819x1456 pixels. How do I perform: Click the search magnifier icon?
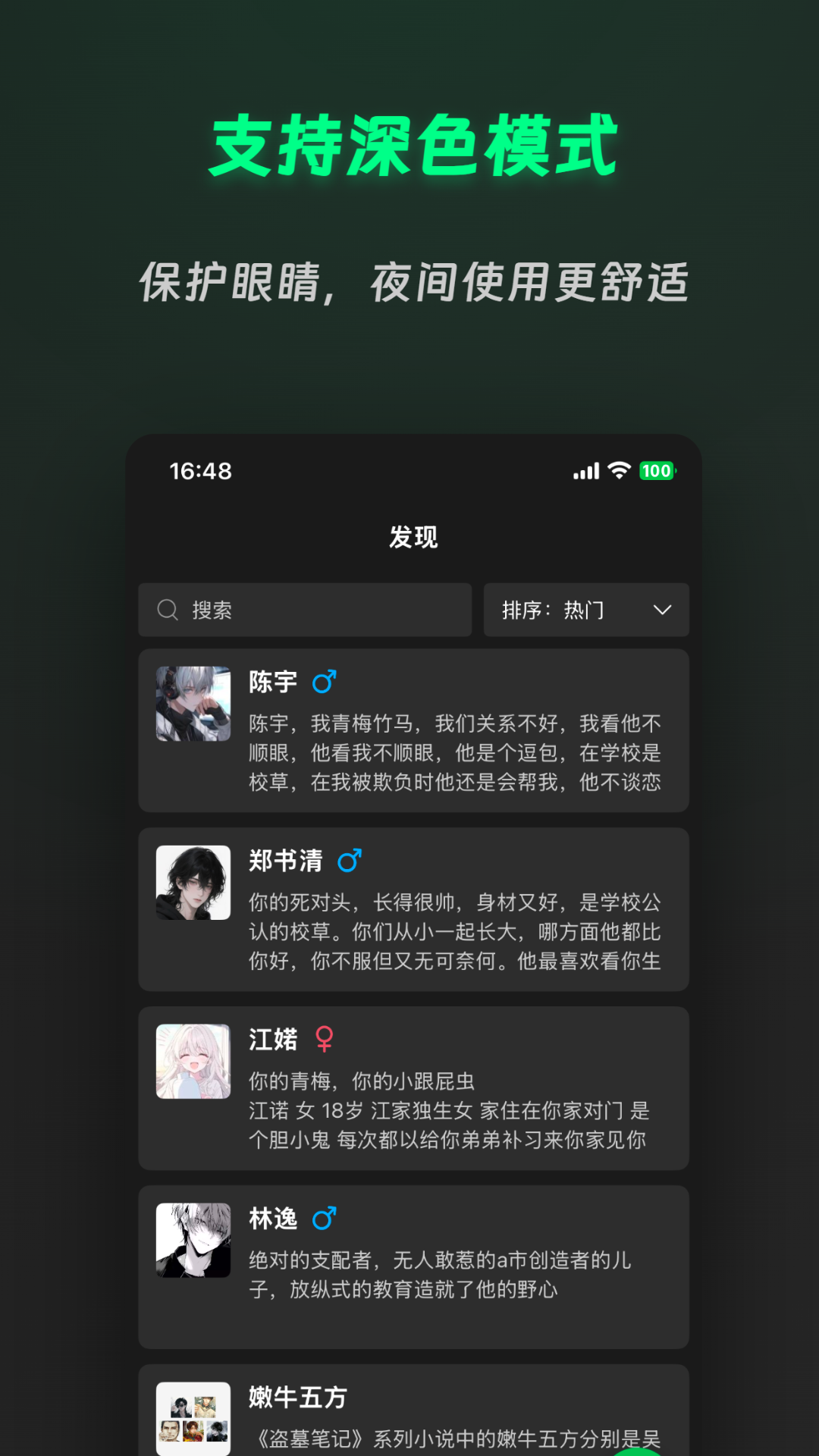pos(168,610)
